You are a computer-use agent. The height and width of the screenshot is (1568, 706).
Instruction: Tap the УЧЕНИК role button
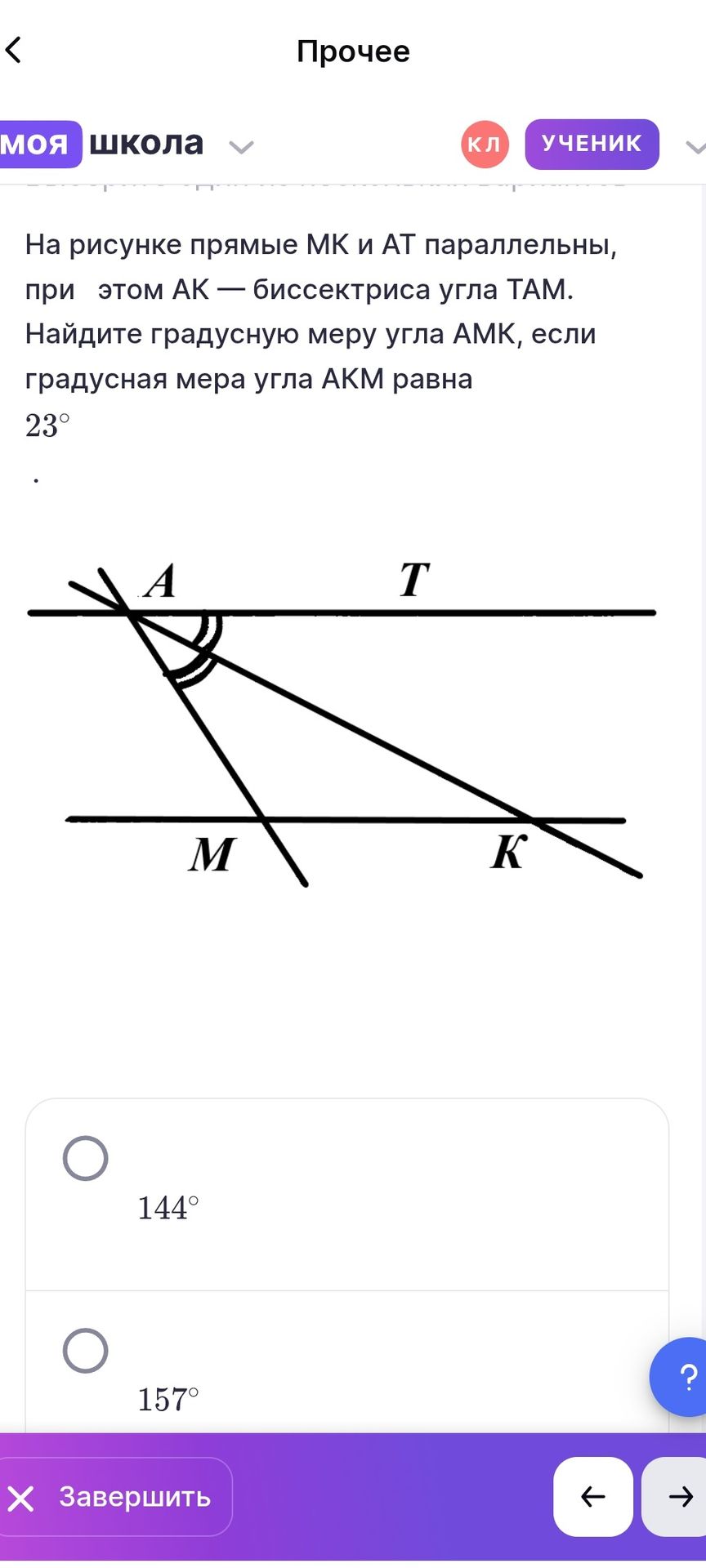pyautogui.click(x=592, y=144)
